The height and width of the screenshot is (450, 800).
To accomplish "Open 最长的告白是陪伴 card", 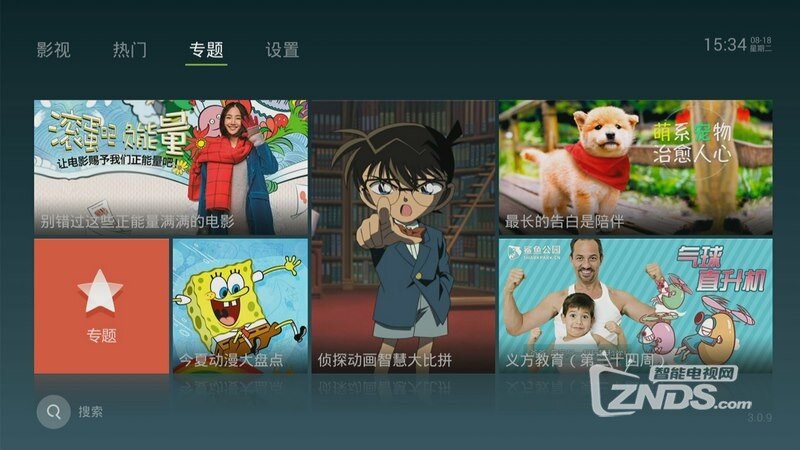I will tap(635, 167).
